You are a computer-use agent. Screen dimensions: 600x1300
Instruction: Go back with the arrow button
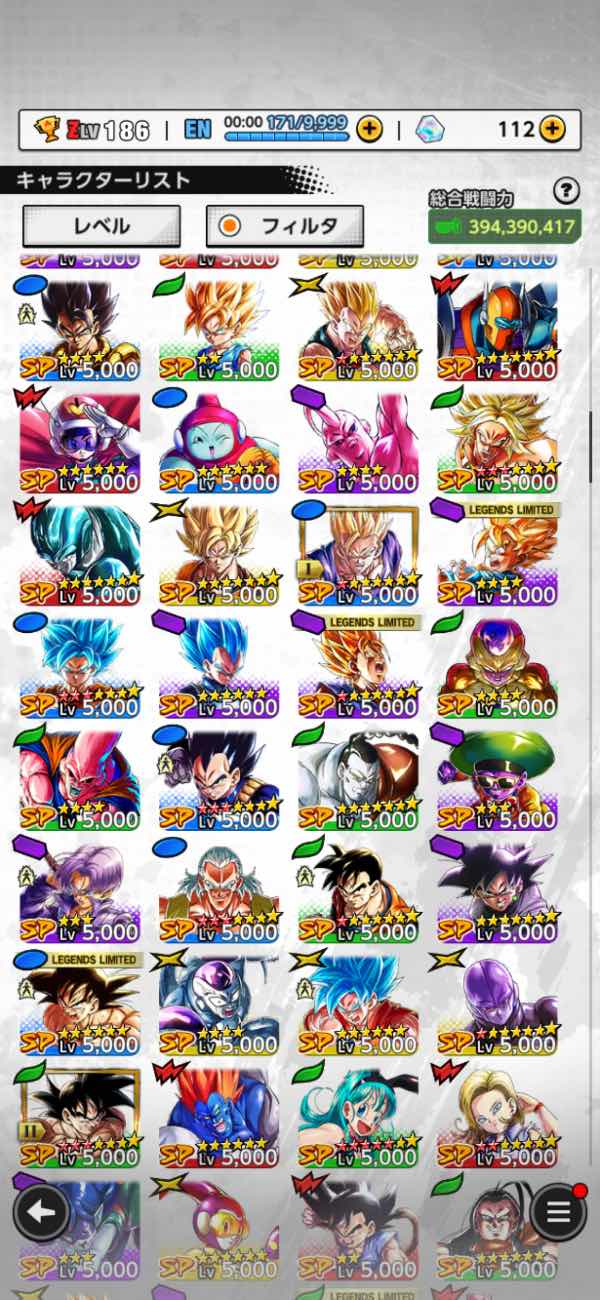point(41,1212)
